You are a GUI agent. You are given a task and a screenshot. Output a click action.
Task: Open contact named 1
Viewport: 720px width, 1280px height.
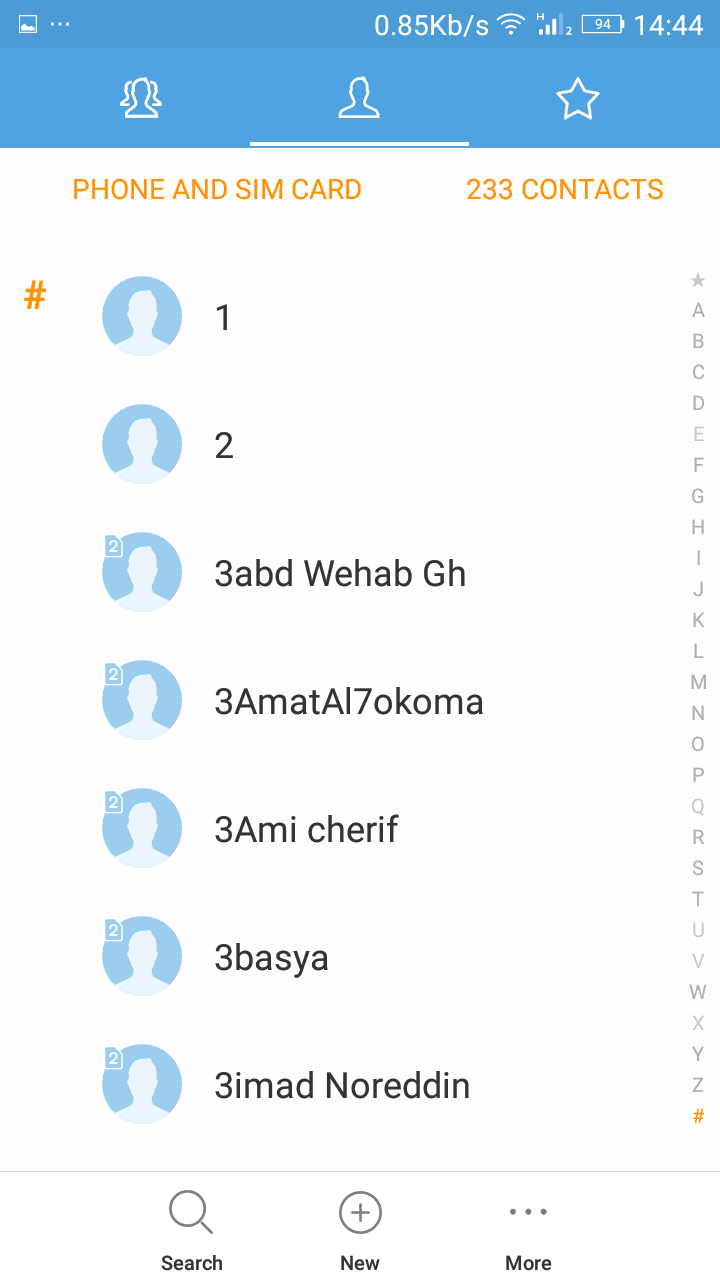223,318
